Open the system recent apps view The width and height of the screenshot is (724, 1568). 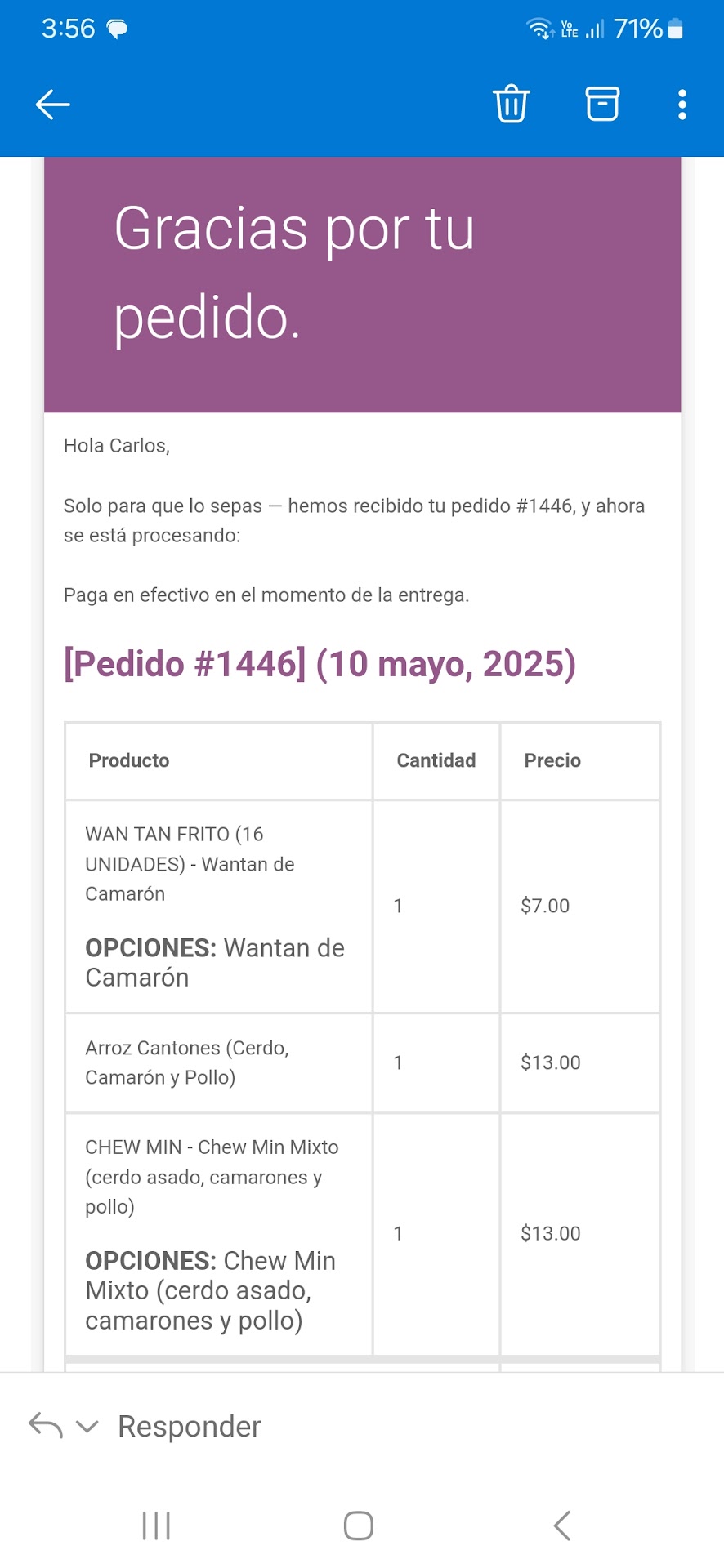pyautogui.click(x=156, y=1526)
